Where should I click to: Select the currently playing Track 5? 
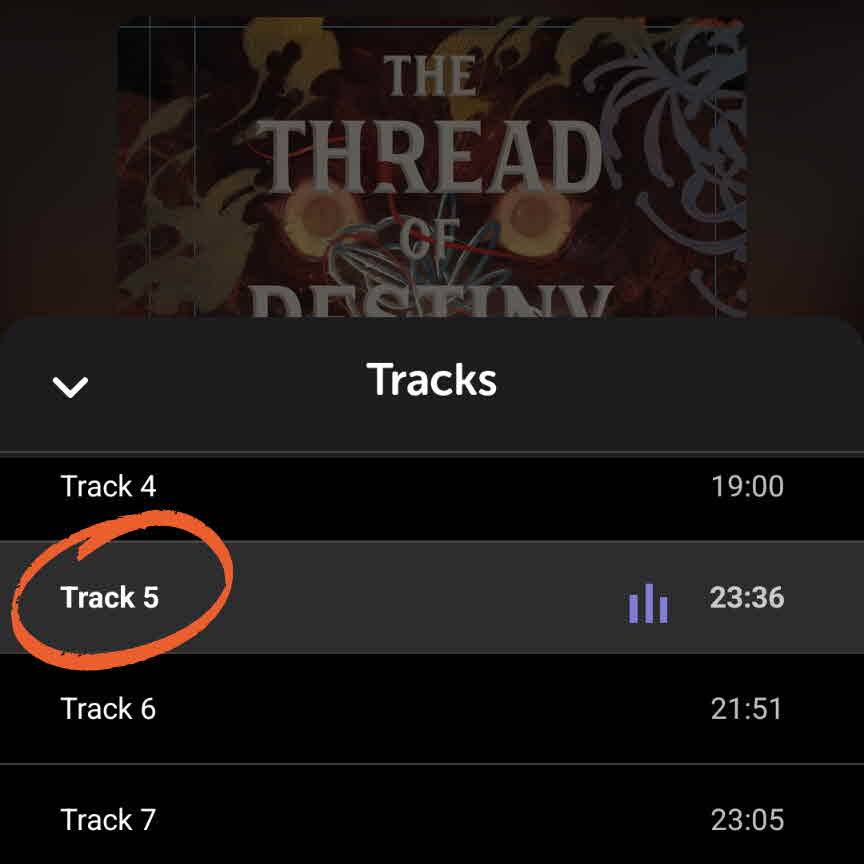[x=110, y=598]
